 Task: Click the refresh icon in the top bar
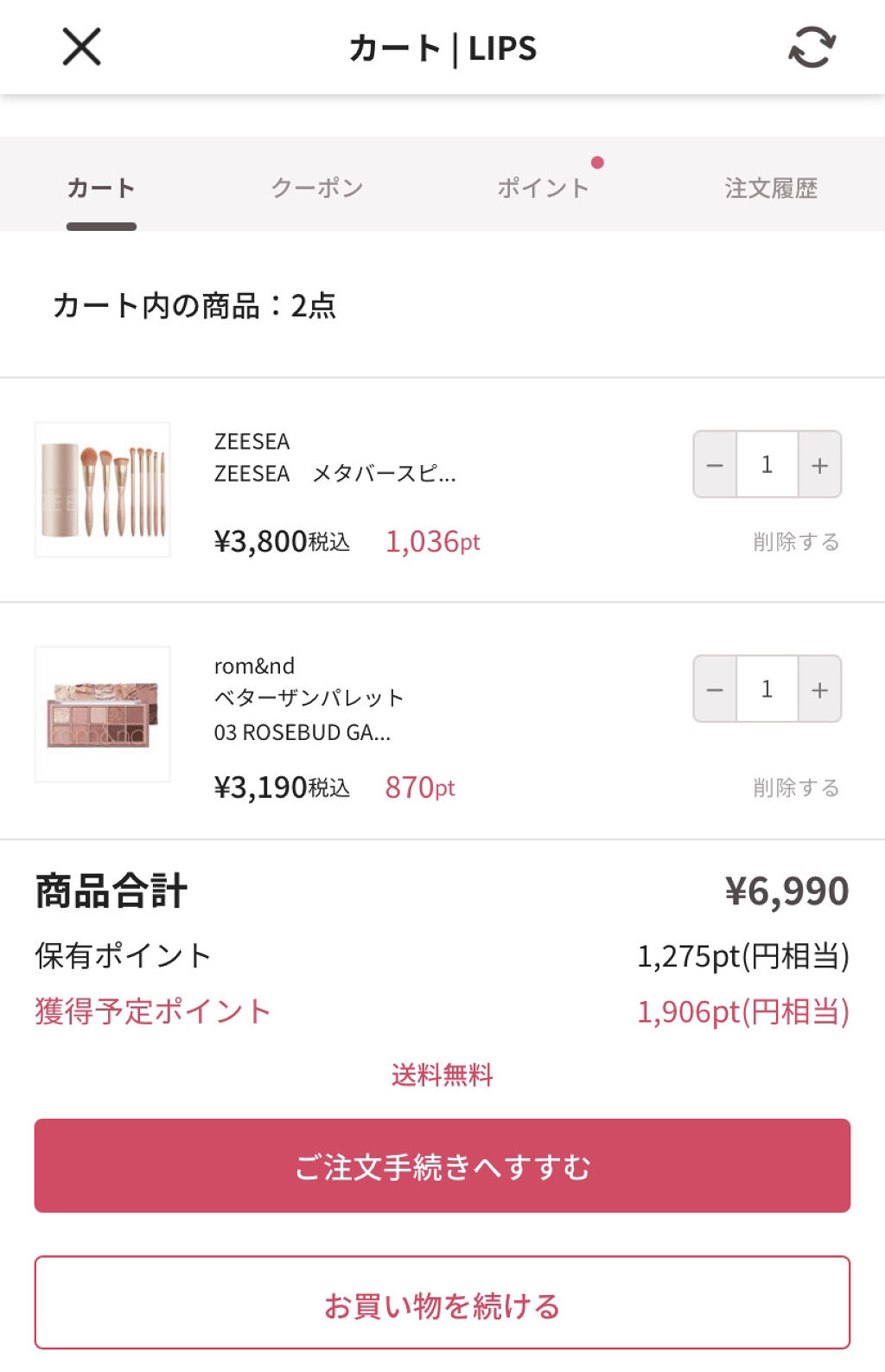click(811, 48)
